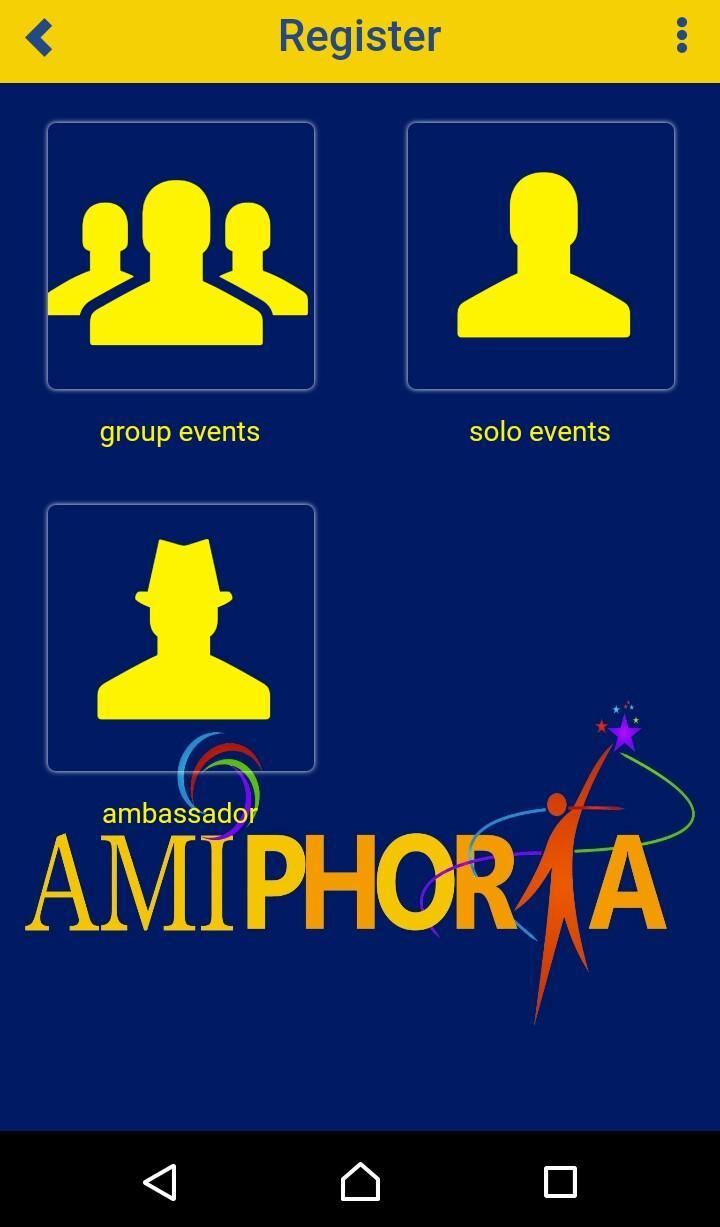Open the Android recent apps square icon
This screenshot has height=1227, width=720.
(560, 1183)
